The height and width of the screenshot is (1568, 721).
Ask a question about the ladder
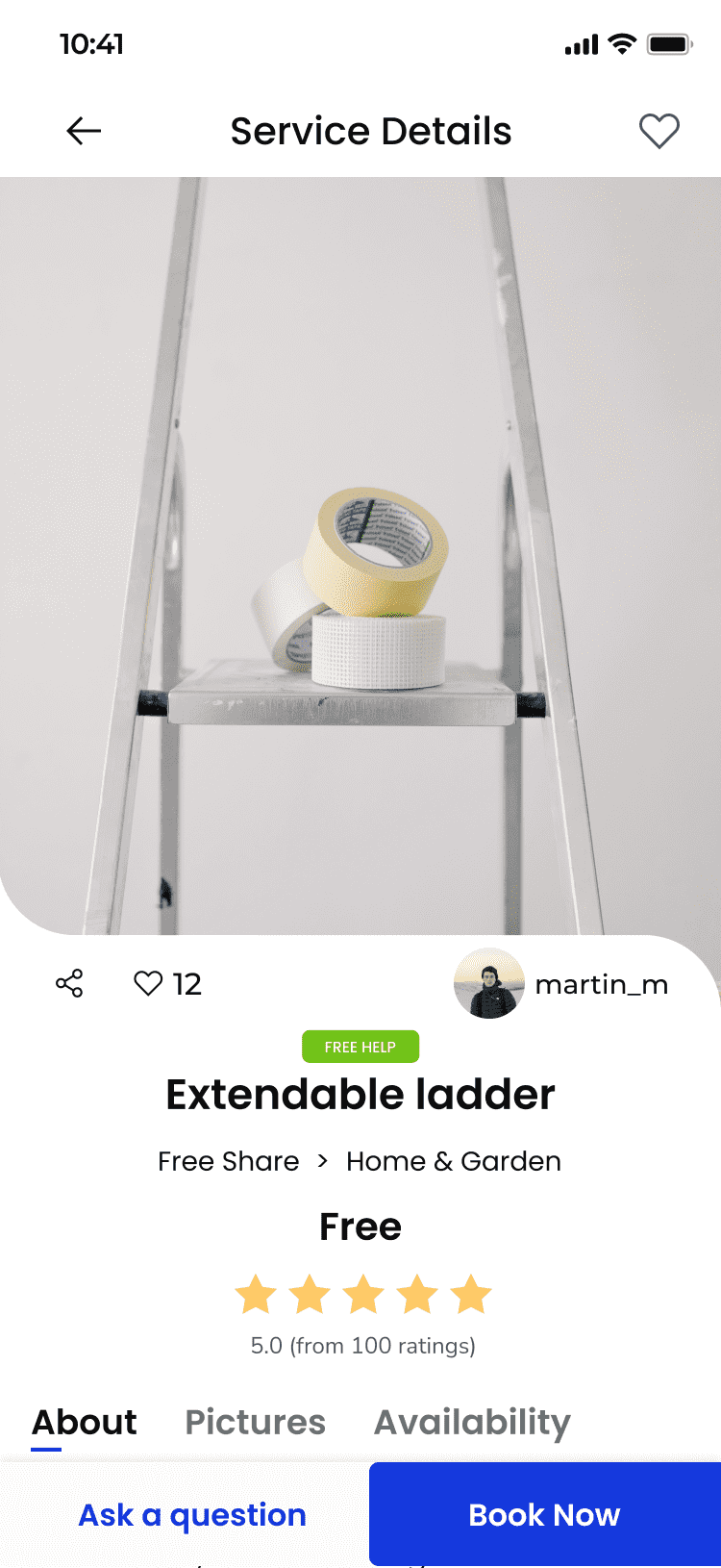[x=192, y=1515]
